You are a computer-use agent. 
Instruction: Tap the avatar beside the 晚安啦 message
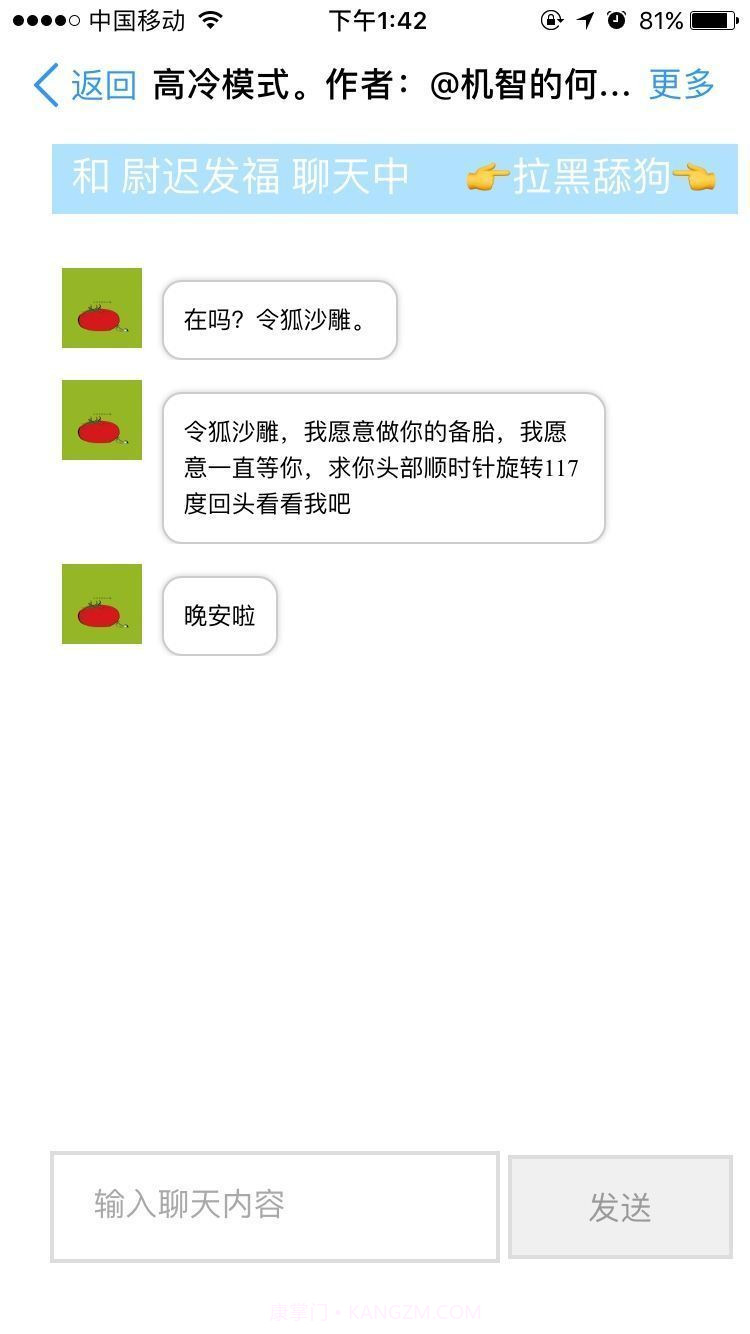pyautogui.click(x=101, y=605)
